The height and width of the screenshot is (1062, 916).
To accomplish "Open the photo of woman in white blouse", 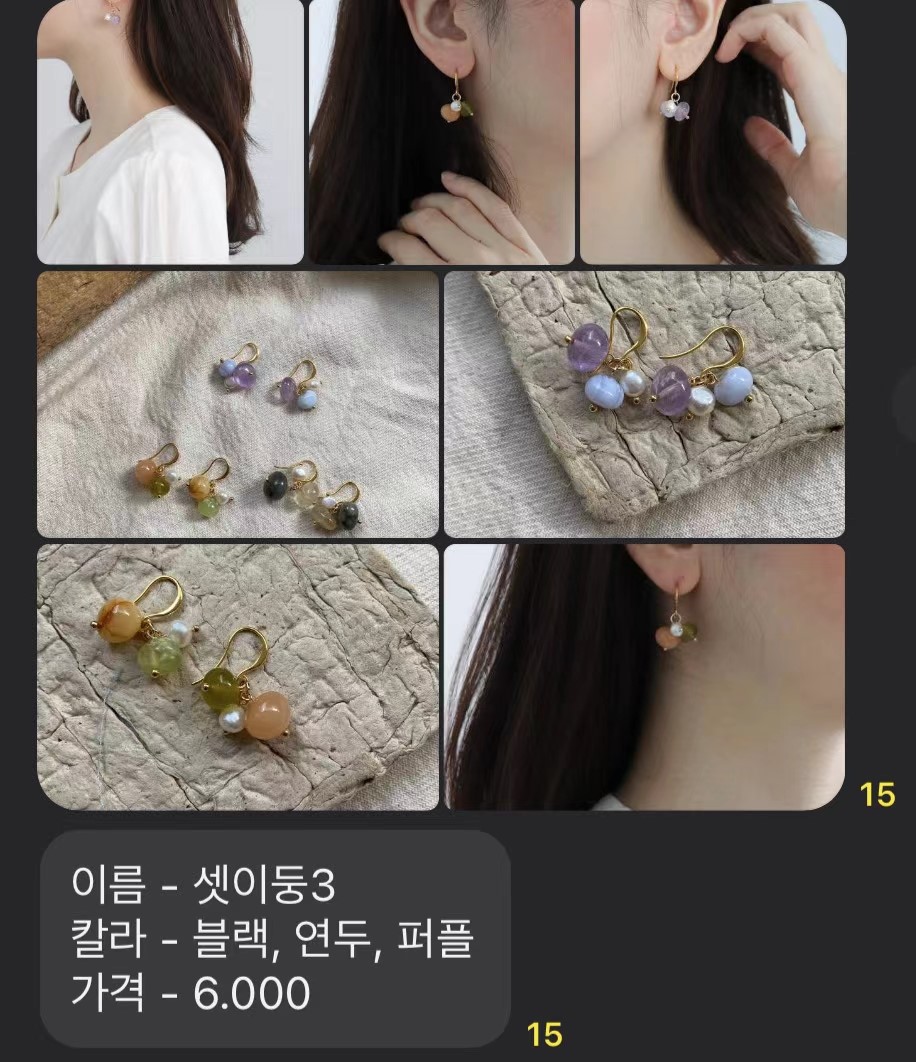I will coord(170,130).
